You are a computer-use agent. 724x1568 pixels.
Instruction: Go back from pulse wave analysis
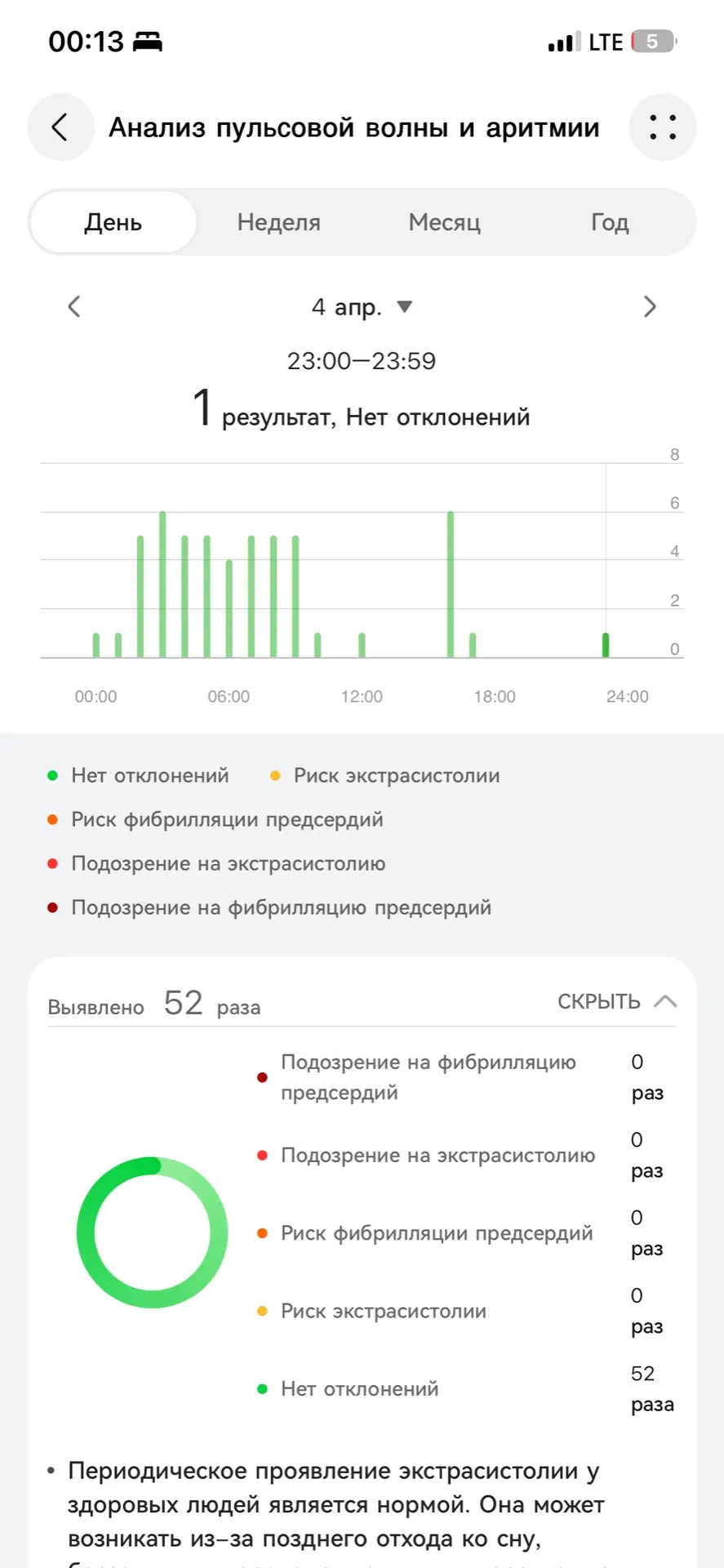point(60,127)
